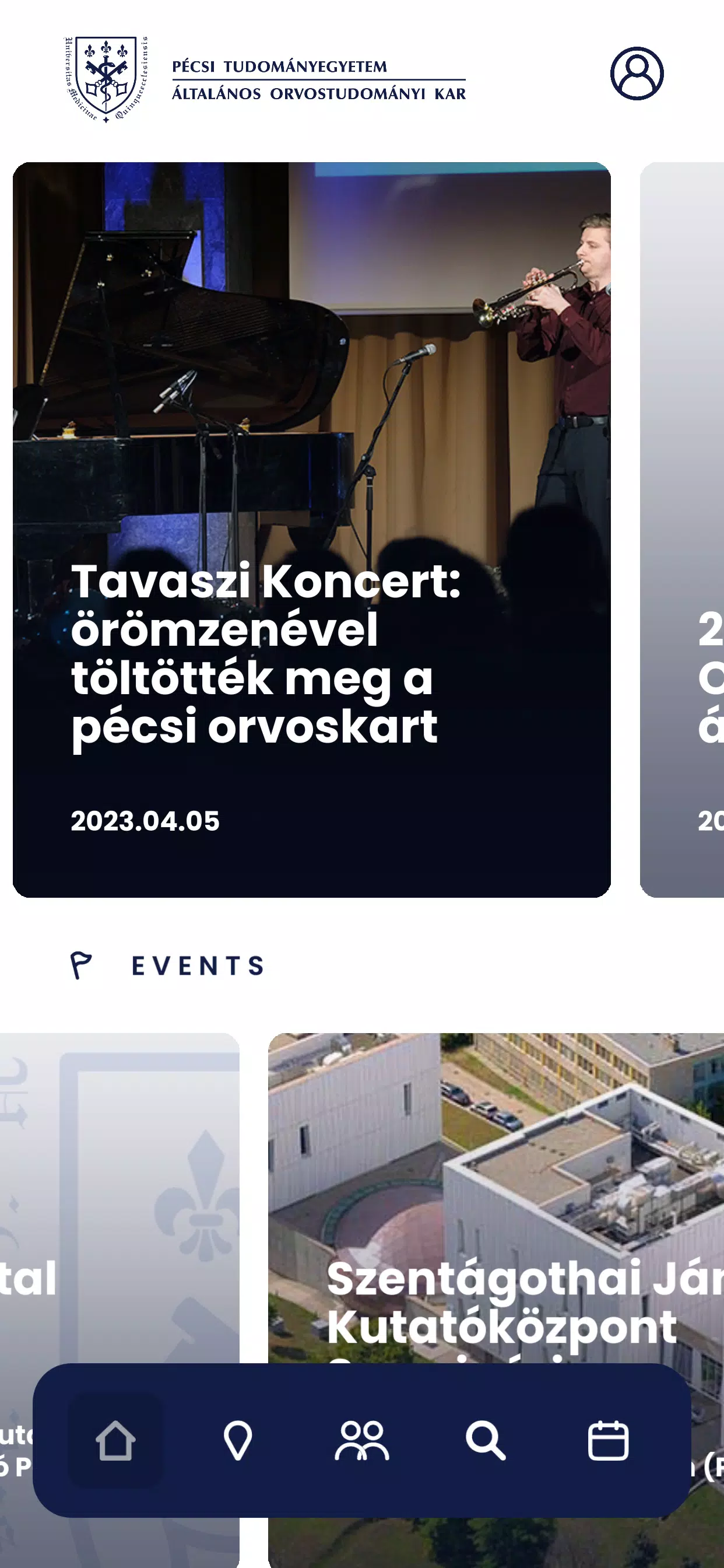Open the search tab
The image size is (724, 1568).
[x=485, y=1440]
